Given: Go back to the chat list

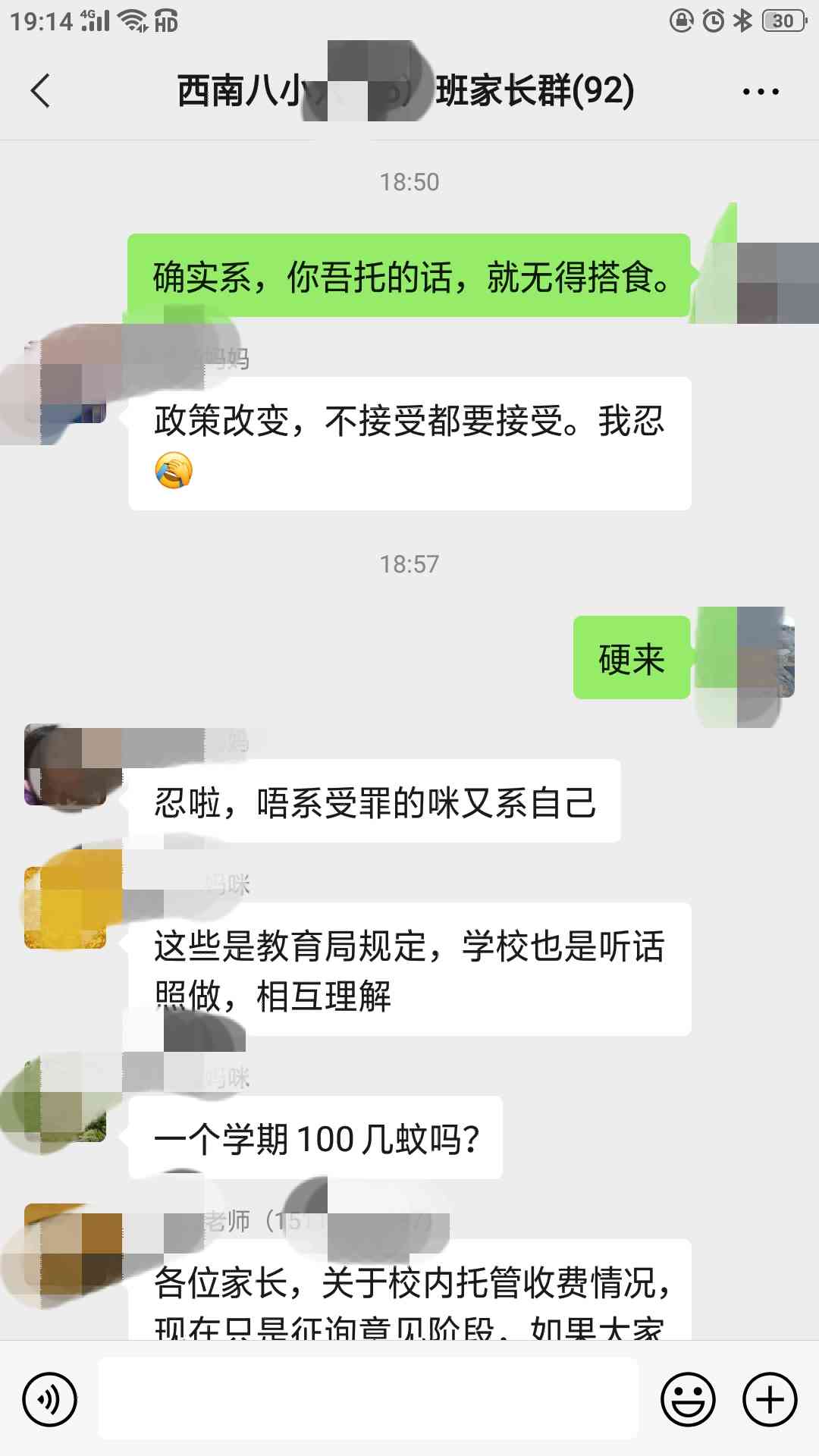Looking at the screenshot, I should (41, 91).
